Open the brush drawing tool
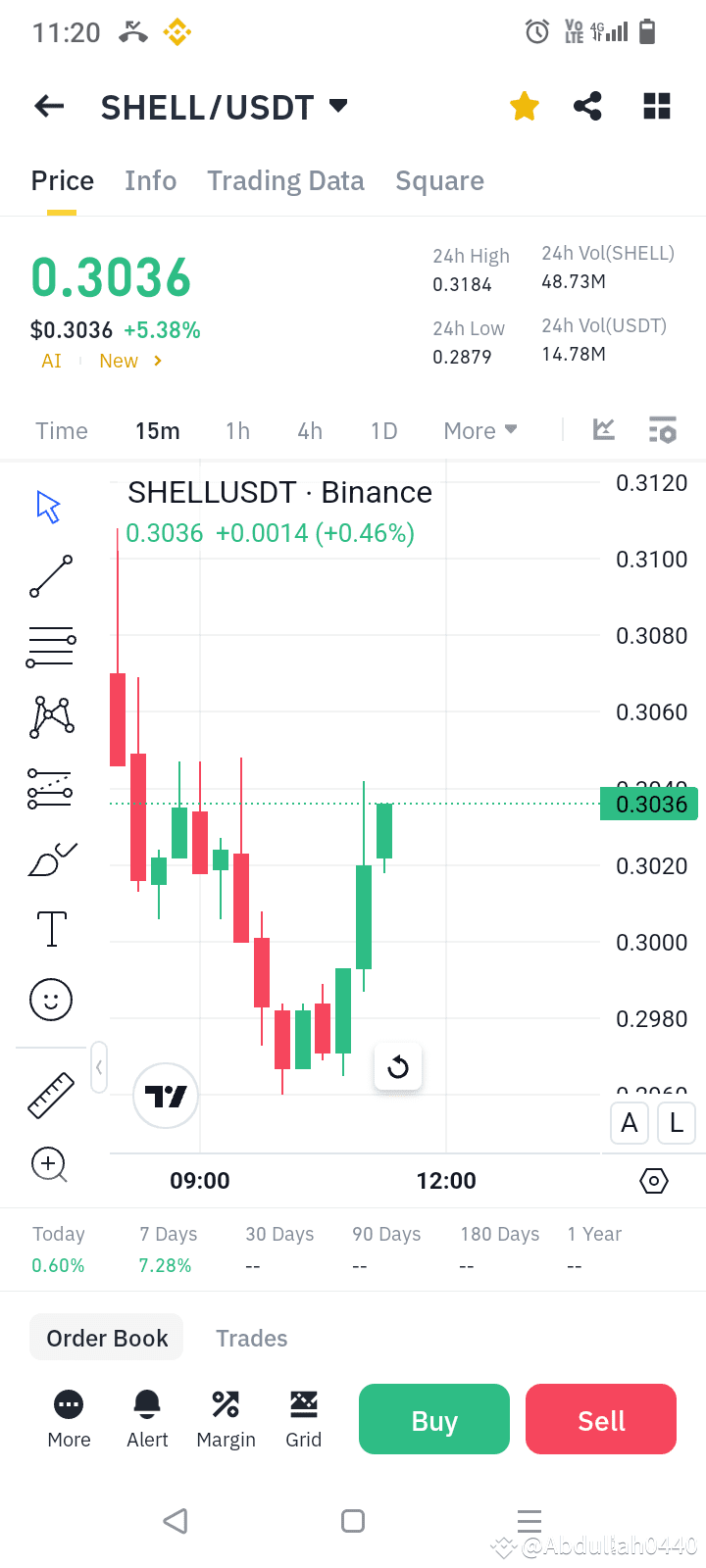 [x=50, y=857]
